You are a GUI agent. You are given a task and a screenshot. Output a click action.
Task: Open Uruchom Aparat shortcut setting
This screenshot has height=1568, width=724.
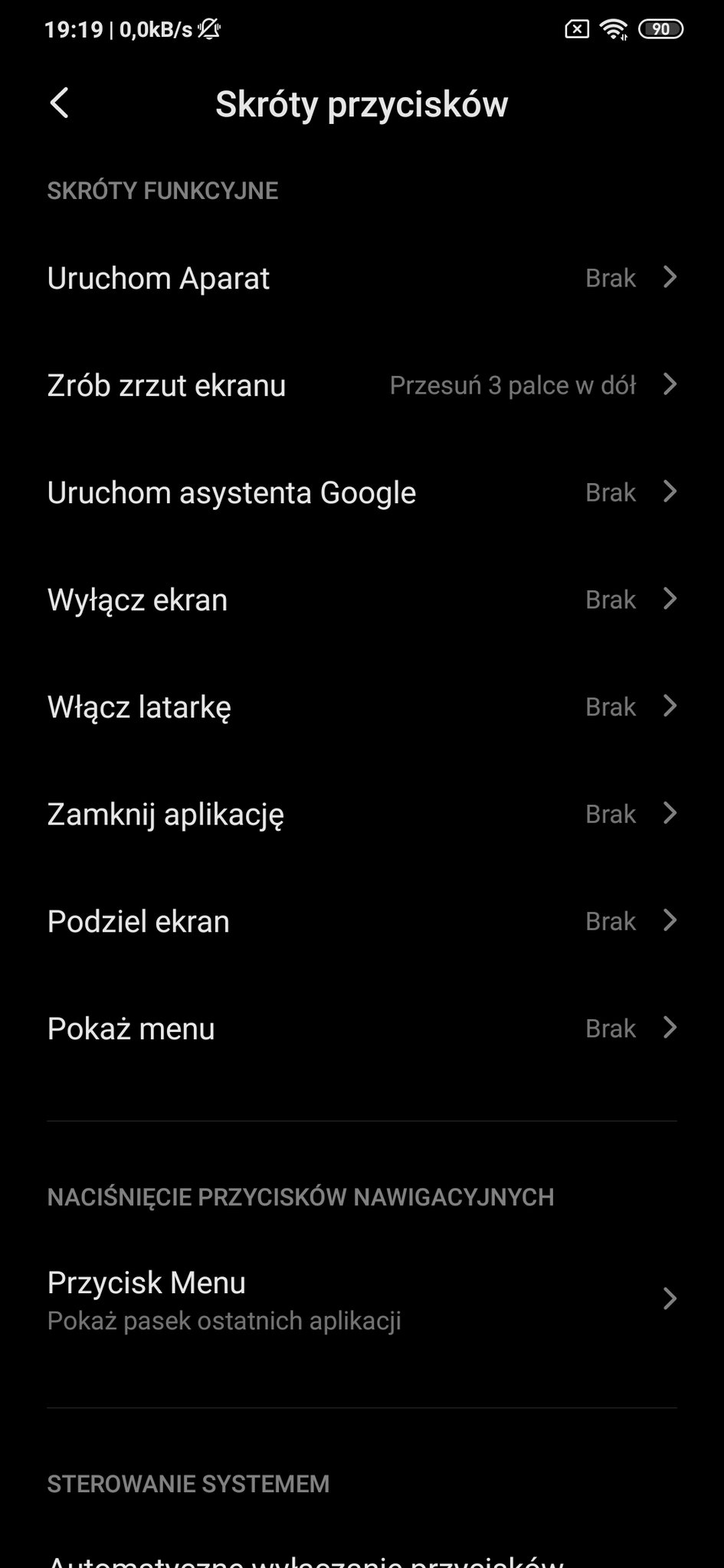coord(362,278)
